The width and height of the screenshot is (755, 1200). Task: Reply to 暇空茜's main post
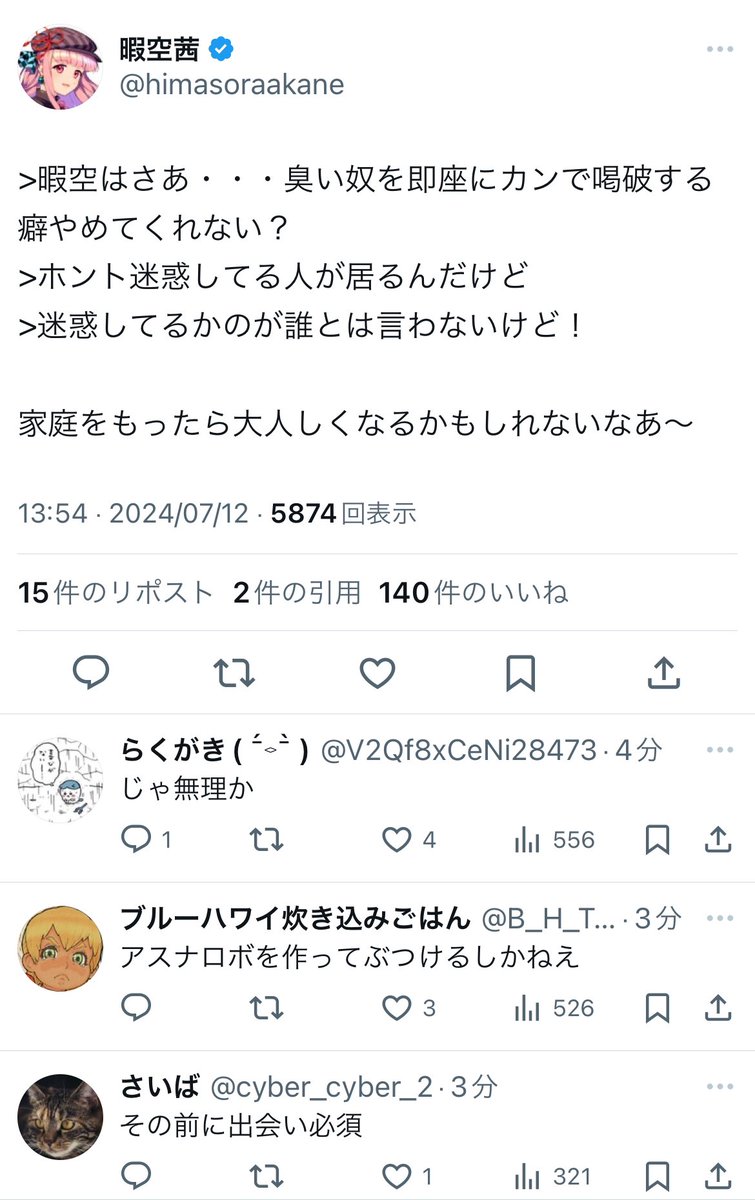(91, 675)
